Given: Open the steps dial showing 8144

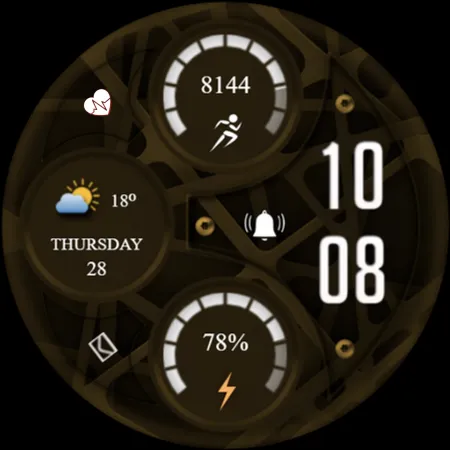Looking at the screenshot, I should (x=226, y=97).
